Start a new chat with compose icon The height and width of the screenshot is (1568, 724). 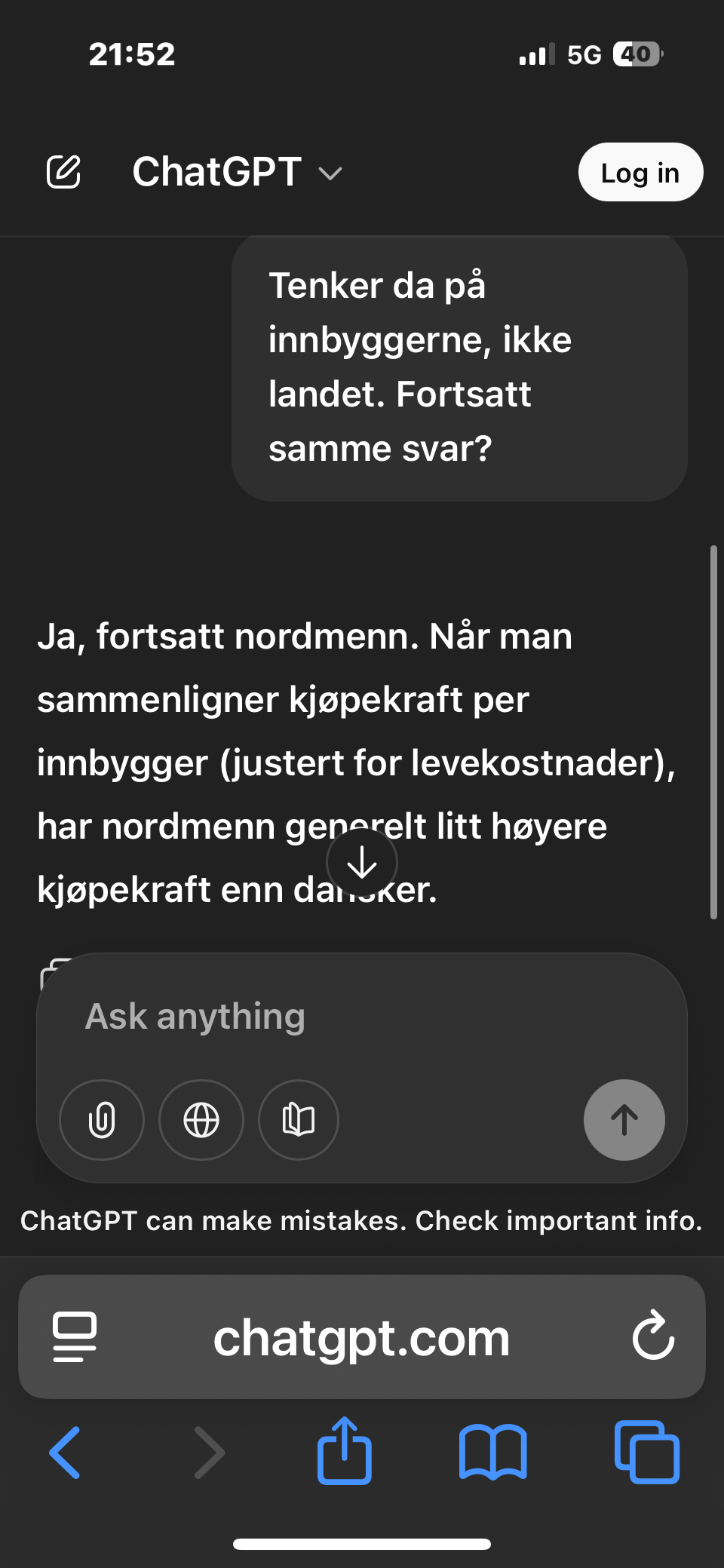pyautogui.click(x=63, y=172)
